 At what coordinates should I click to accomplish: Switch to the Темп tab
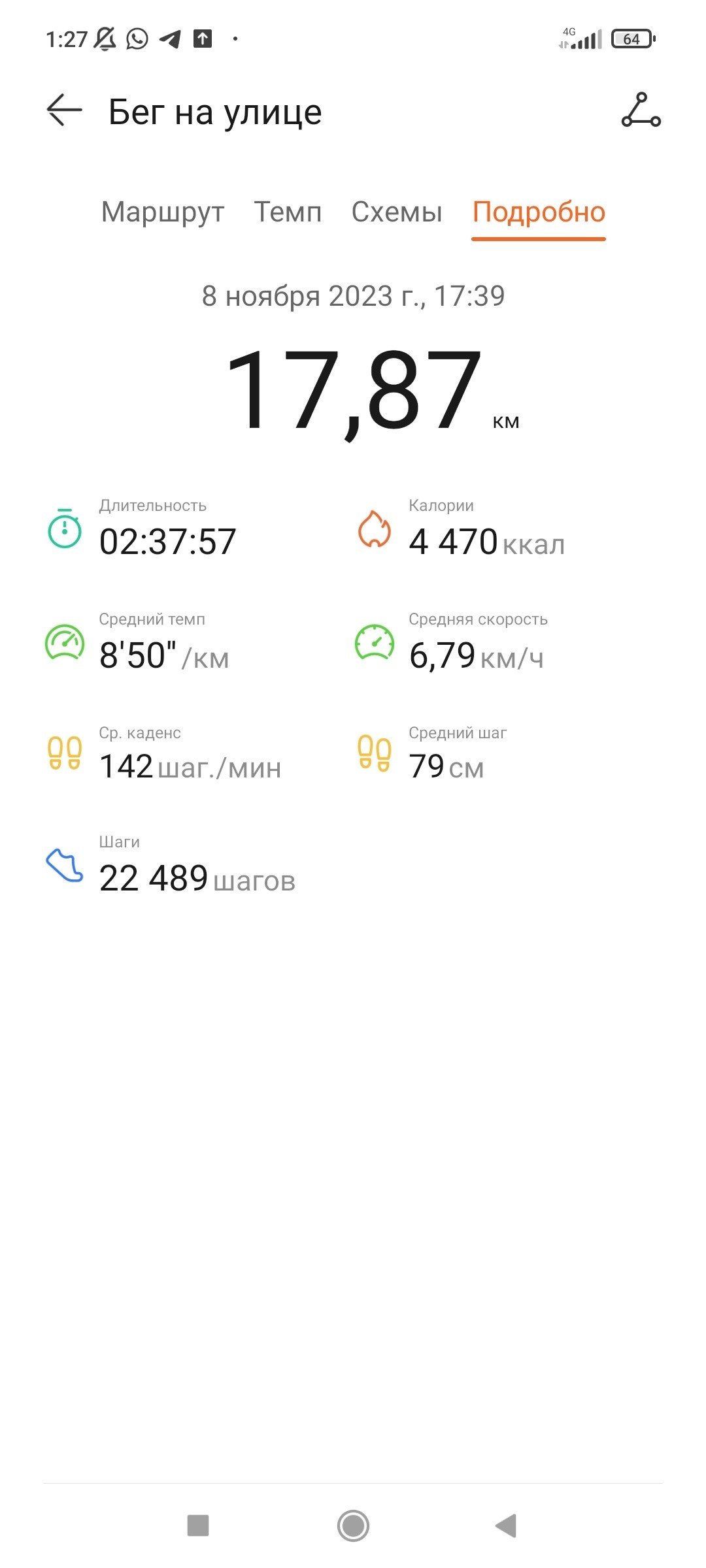tap(288, 212)
